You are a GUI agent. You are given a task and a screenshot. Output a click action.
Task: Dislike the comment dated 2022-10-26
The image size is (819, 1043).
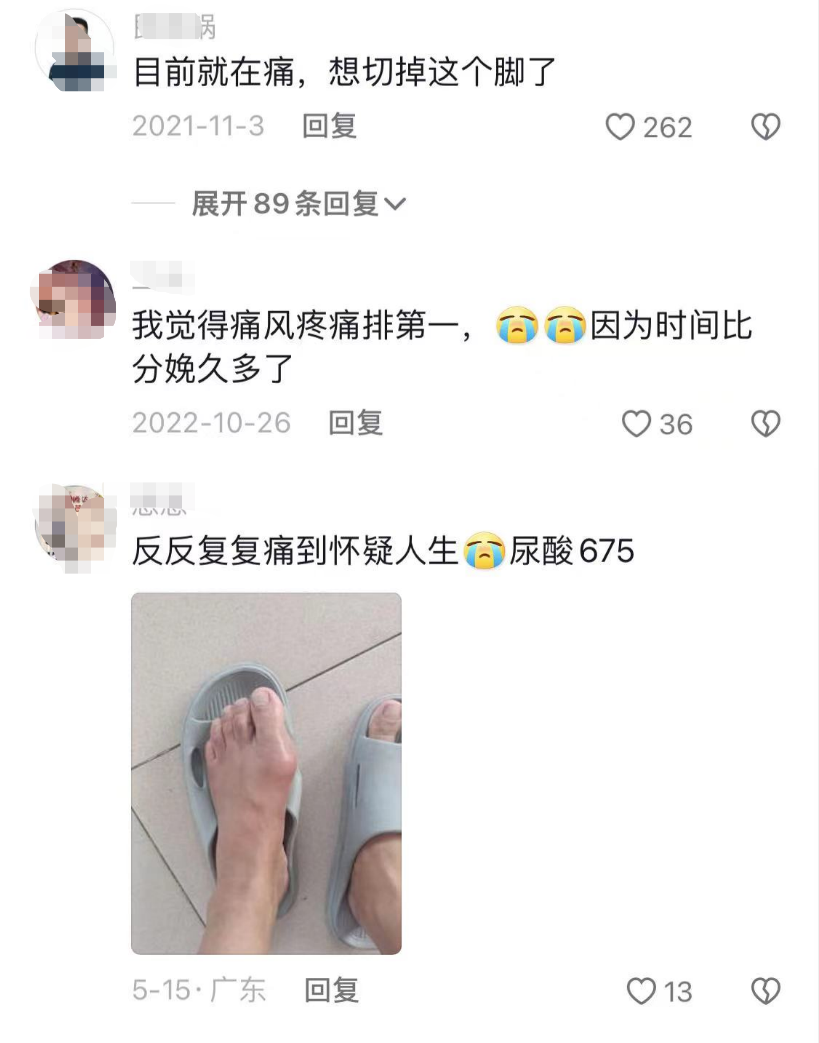tap(765, 424)
